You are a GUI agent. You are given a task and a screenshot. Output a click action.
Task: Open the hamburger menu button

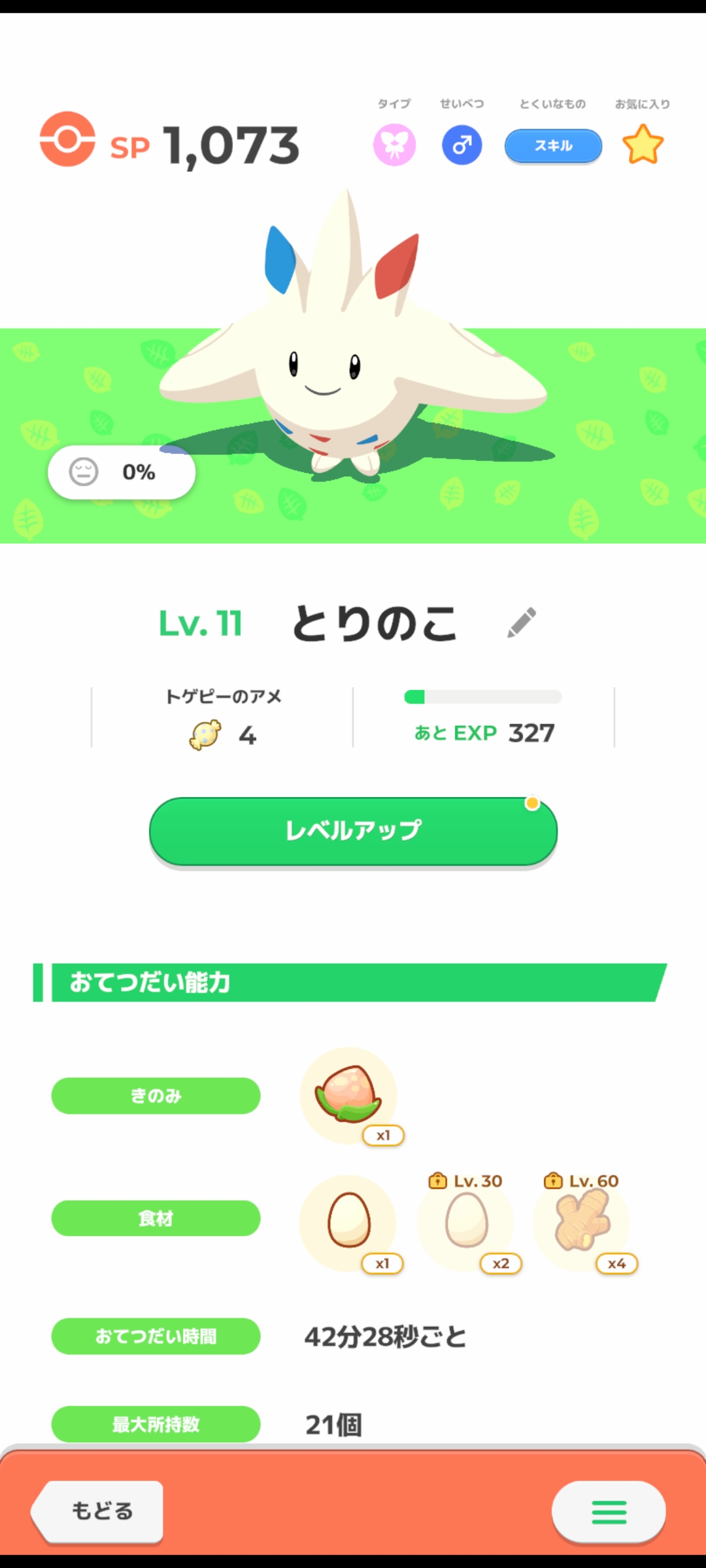click(609, 1512)
